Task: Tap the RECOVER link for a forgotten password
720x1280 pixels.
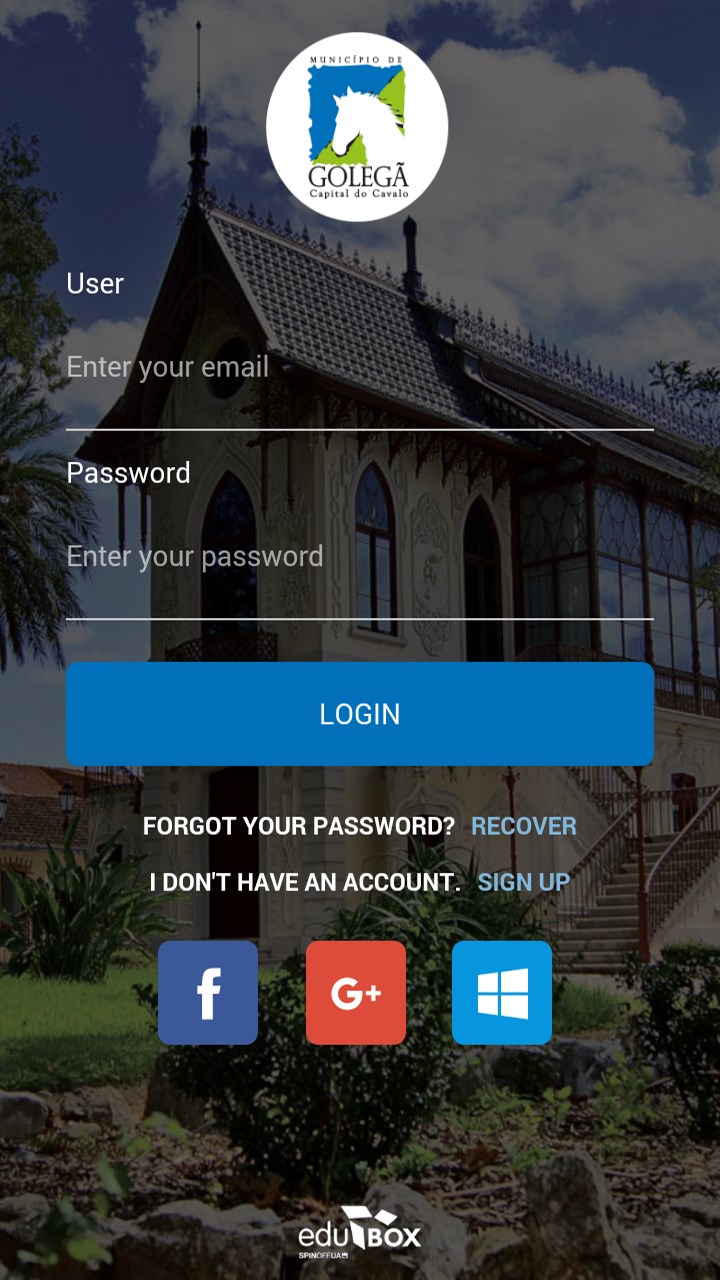Action: (x=524, y=827)
